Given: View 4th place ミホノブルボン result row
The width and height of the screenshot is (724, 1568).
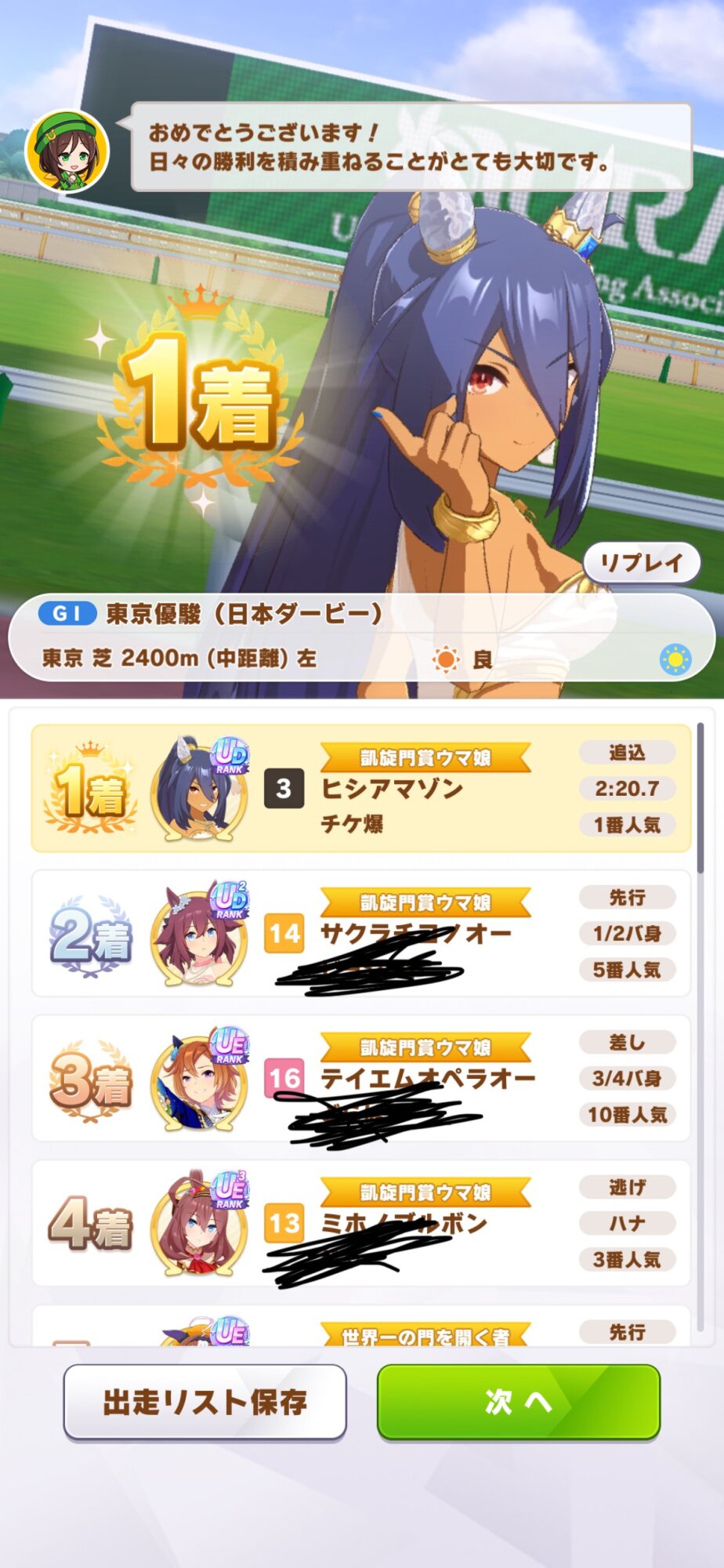Looking at the screenshot, I should click(x=360, y=1223).
